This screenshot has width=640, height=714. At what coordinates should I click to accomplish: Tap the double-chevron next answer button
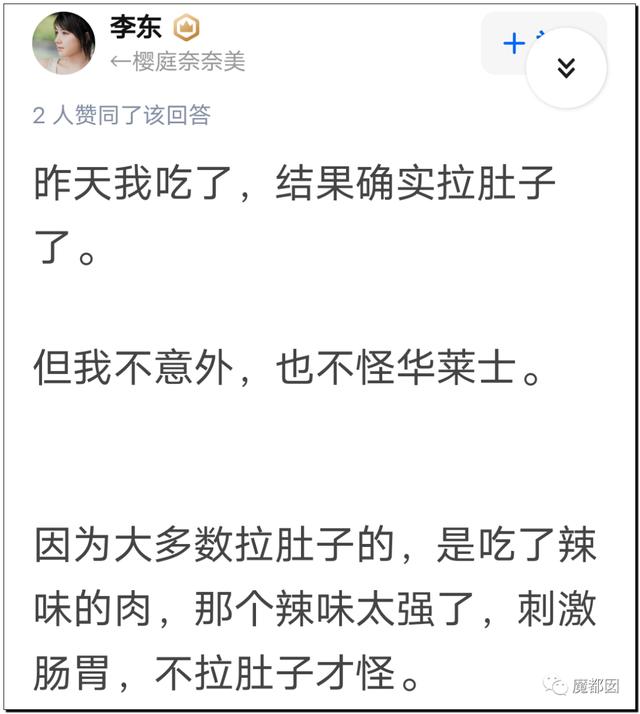tap(566, 68)
